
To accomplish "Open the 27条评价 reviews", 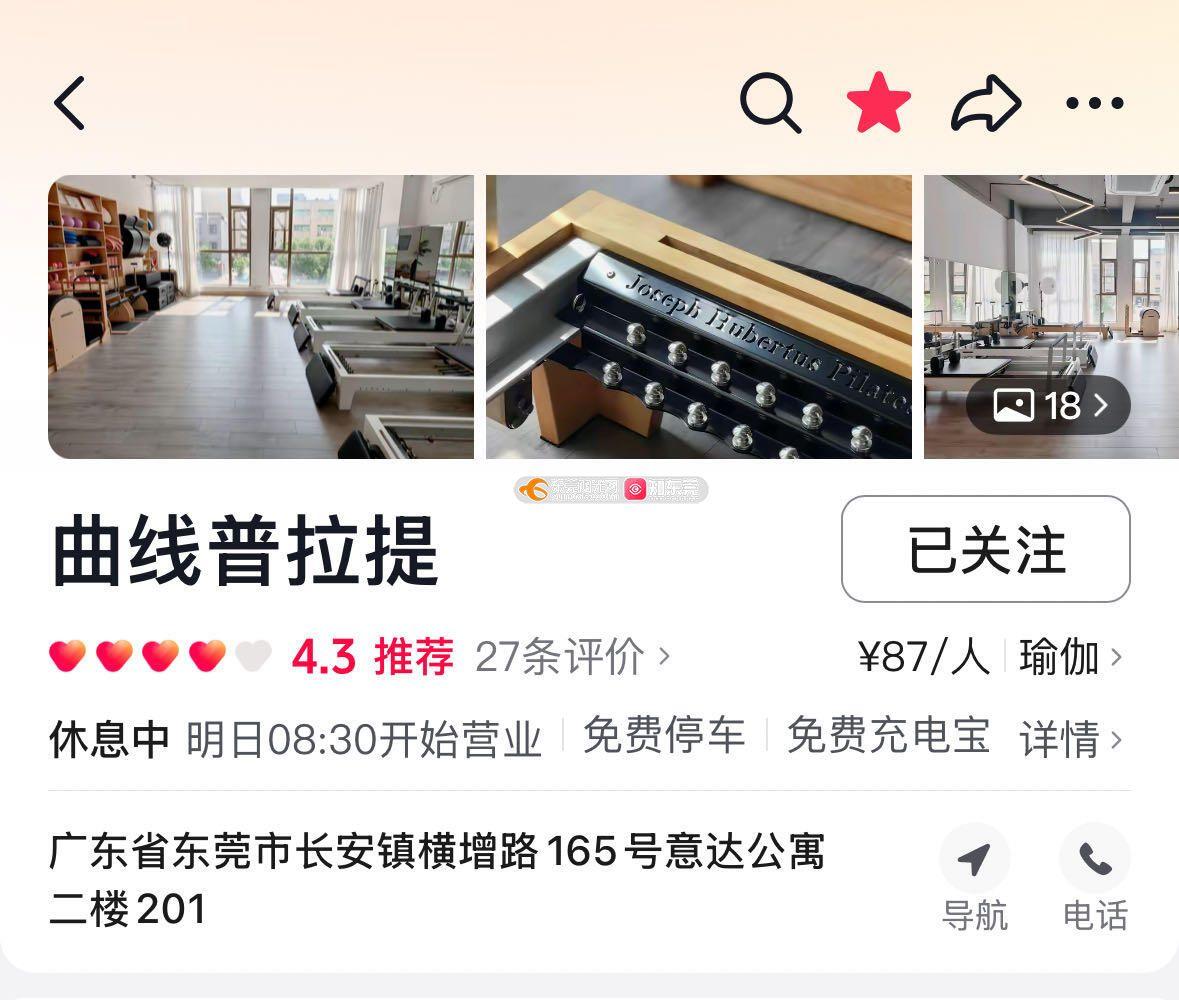I will point(572,657).
